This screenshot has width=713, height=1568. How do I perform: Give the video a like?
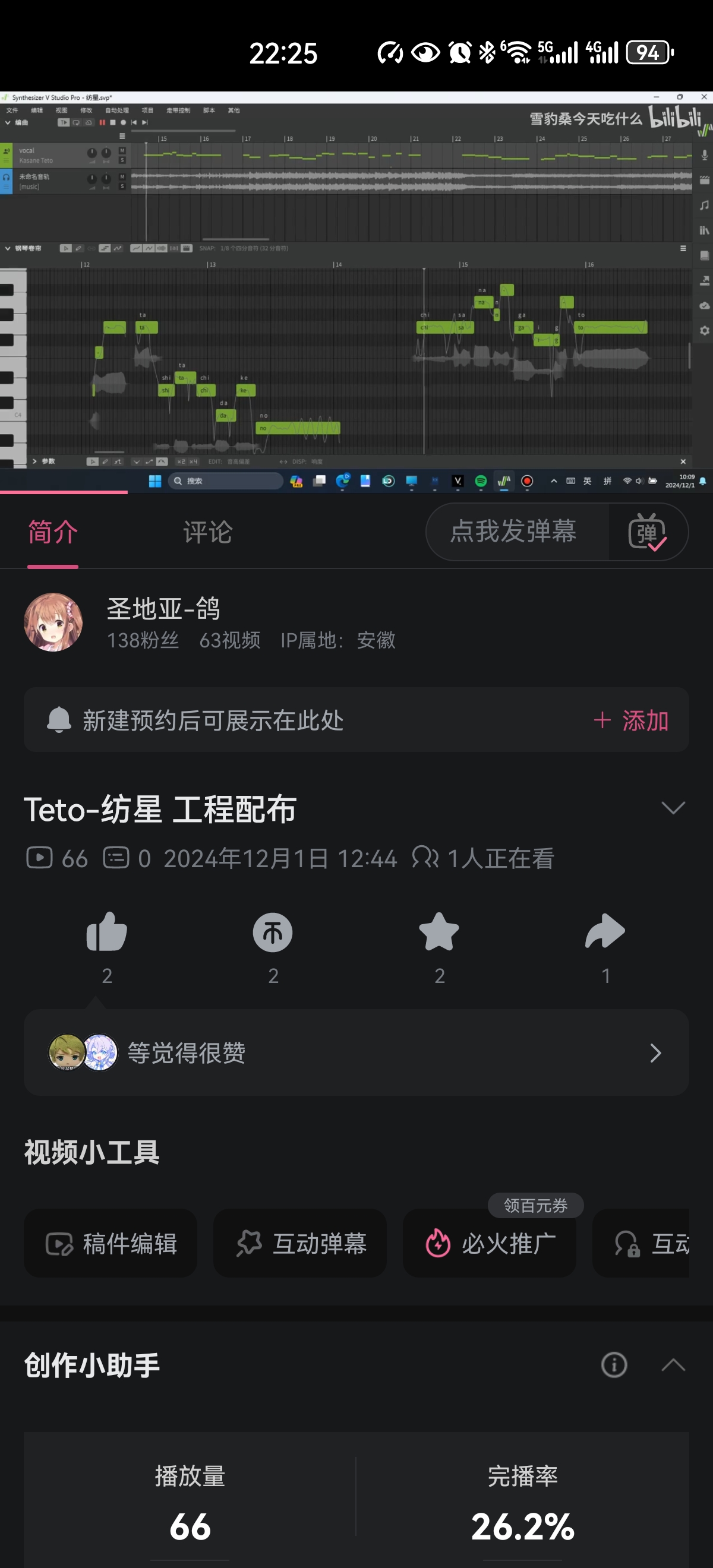point(107,931)
